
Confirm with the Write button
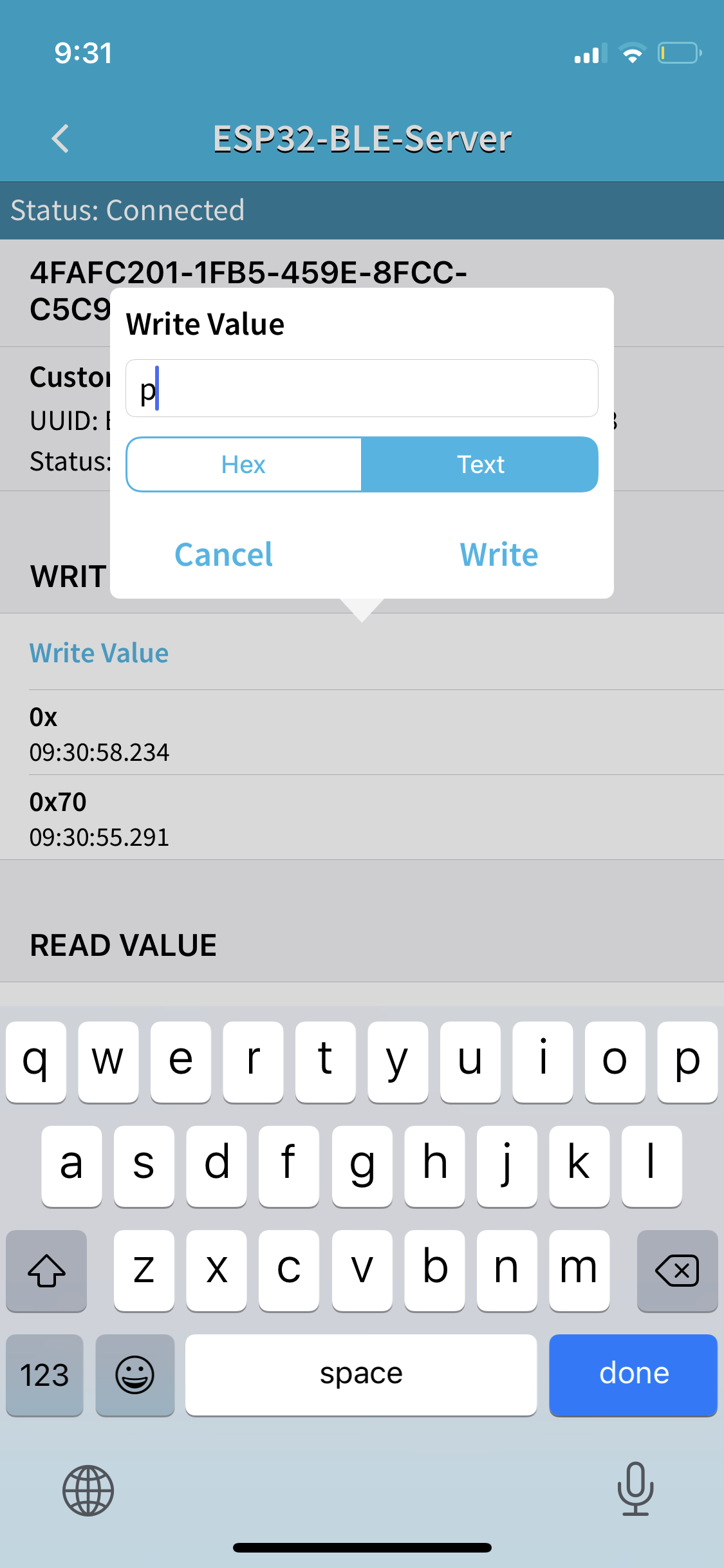click(x=499, y=554)
